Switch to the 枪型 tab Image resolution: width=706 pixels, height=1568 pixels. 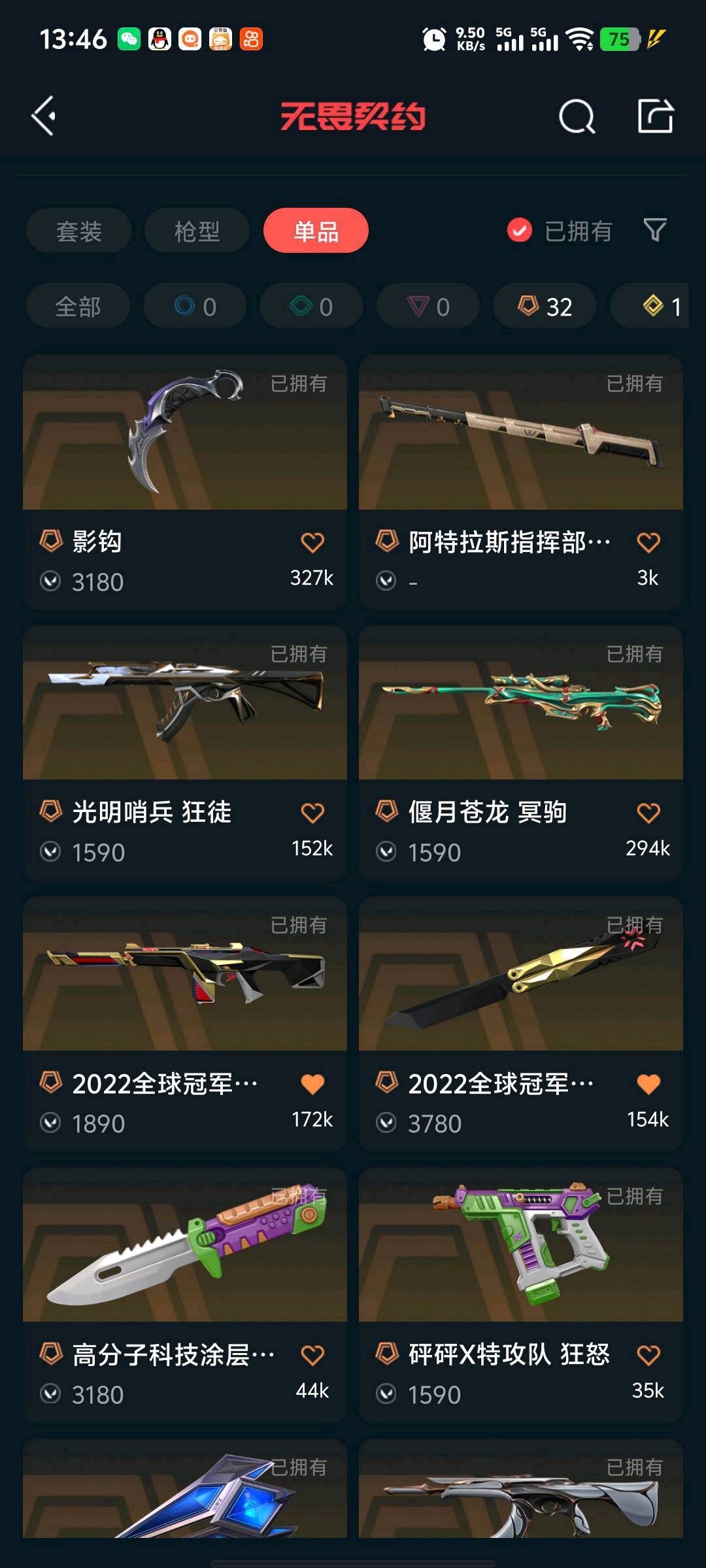coord(197,231)
